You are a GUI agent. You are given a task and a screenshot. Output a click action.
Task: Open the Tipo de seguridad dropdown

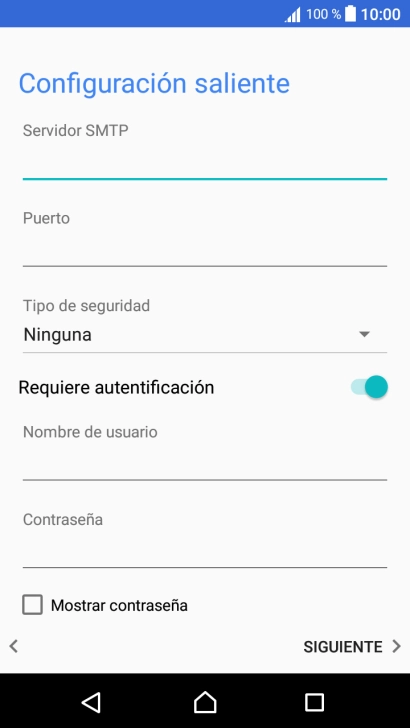pos(205,335)
